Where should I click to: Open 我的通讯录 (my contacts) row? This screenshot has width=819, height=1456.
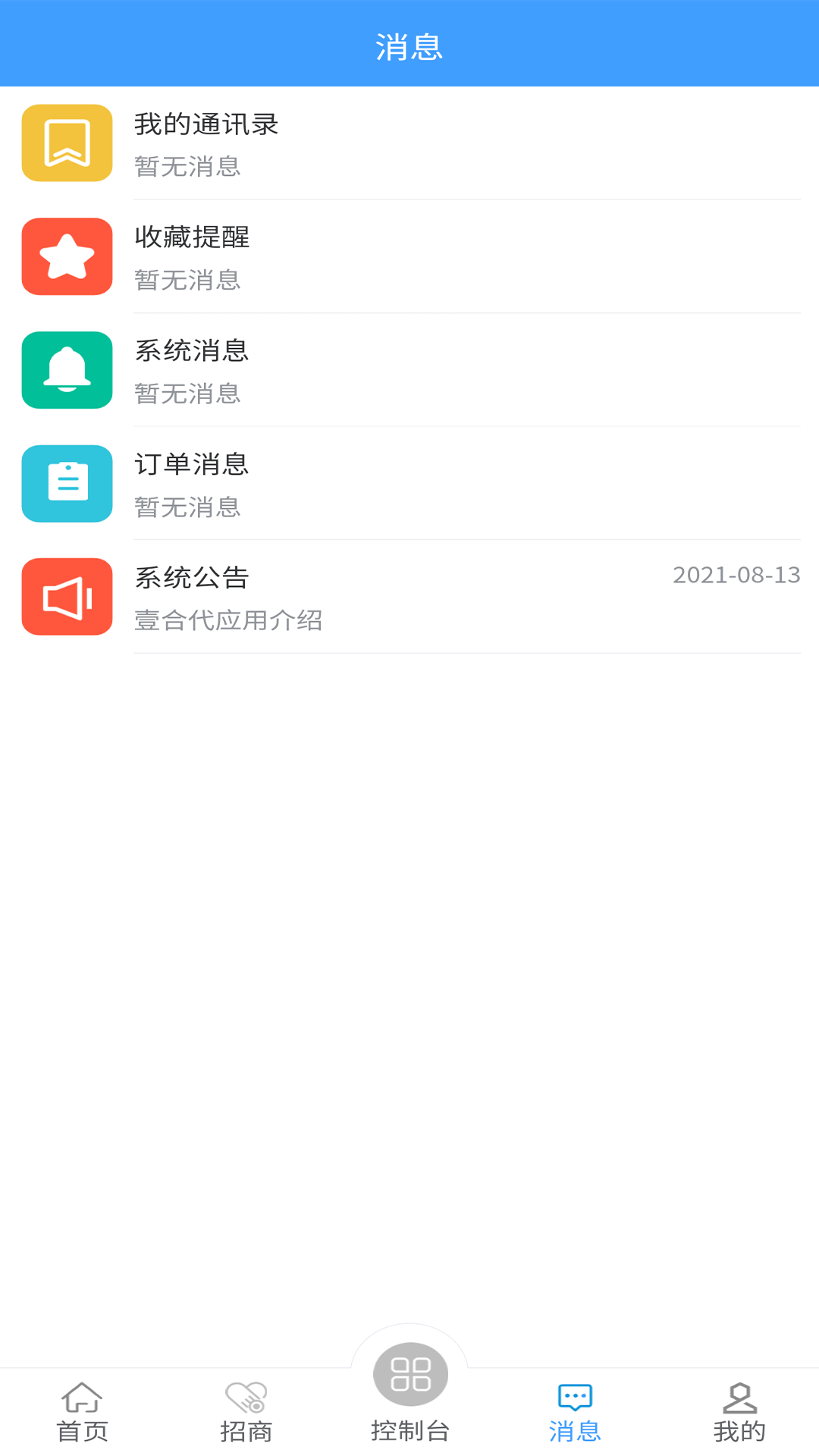[409, 143]
